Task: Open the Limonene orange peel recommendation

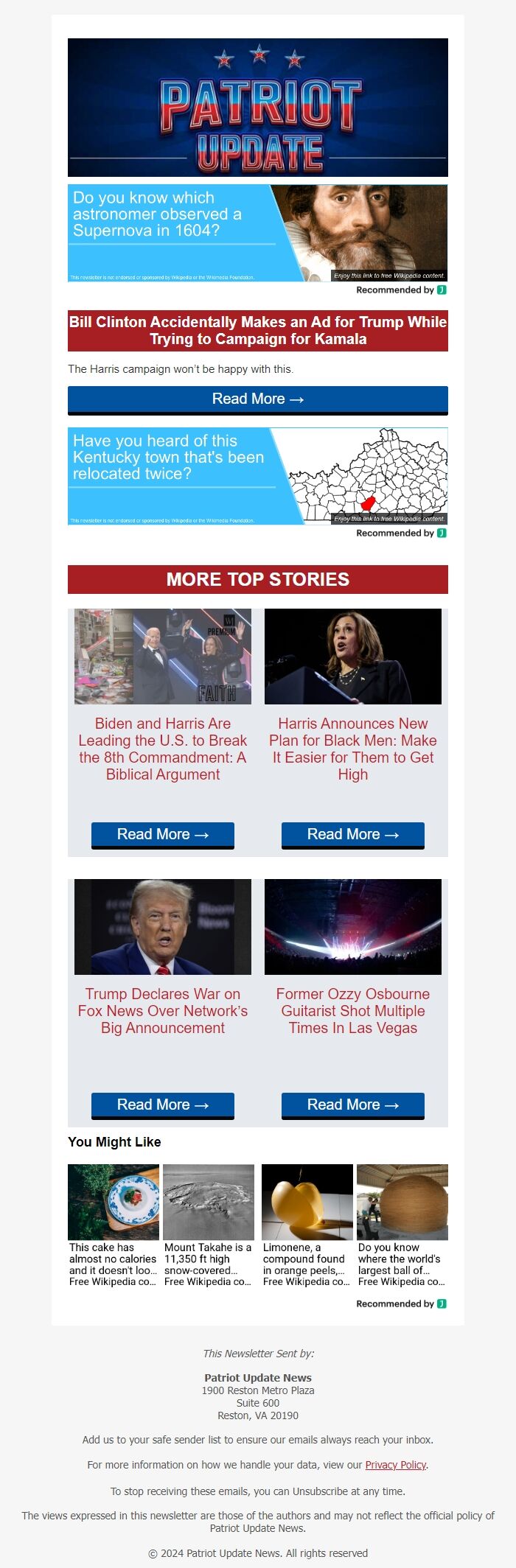Action: [x=307, y=1225]
